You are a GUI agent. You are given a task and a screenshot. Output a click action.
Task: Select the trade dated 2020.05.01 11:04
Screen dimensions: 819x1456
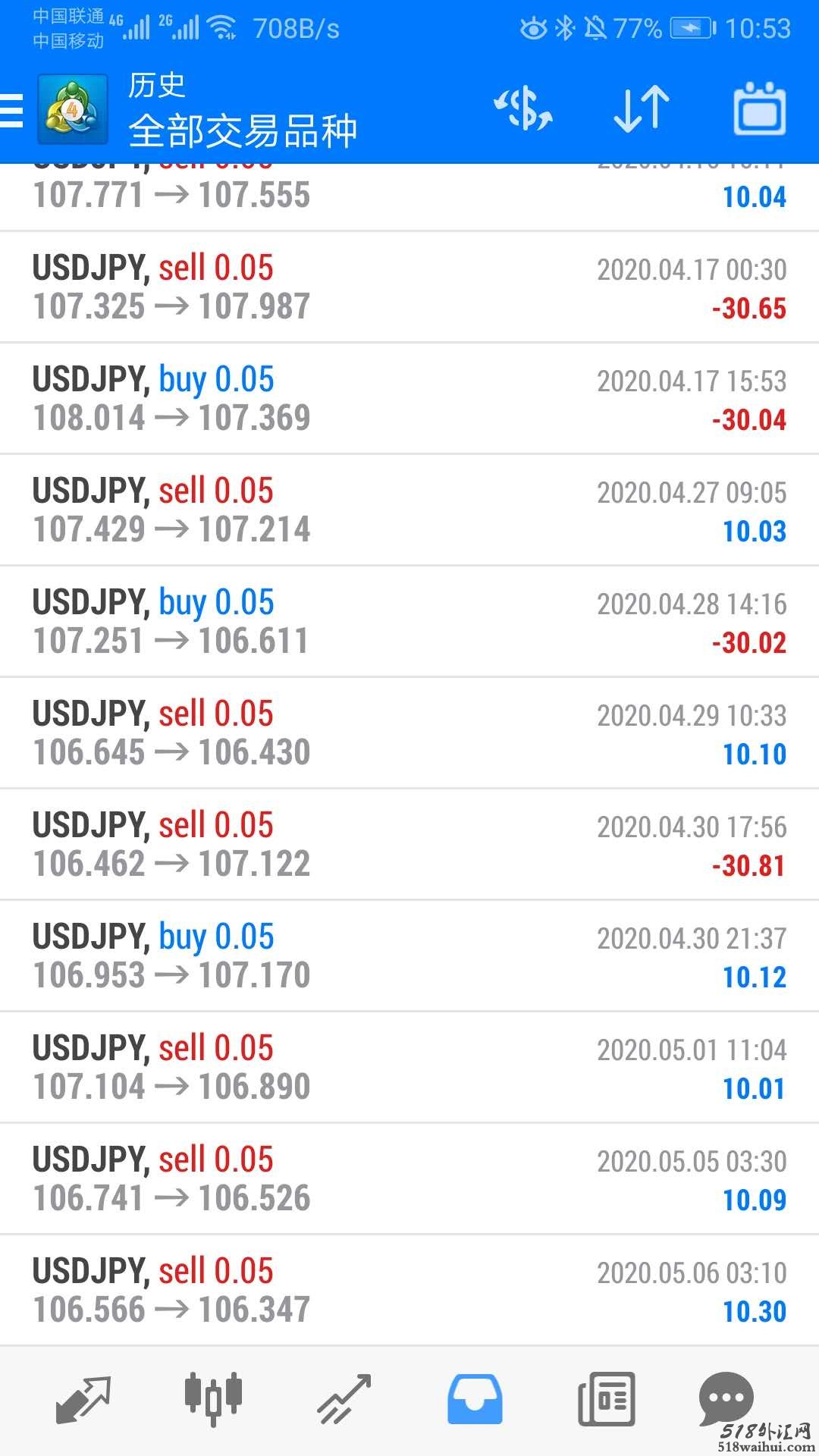409,1068
